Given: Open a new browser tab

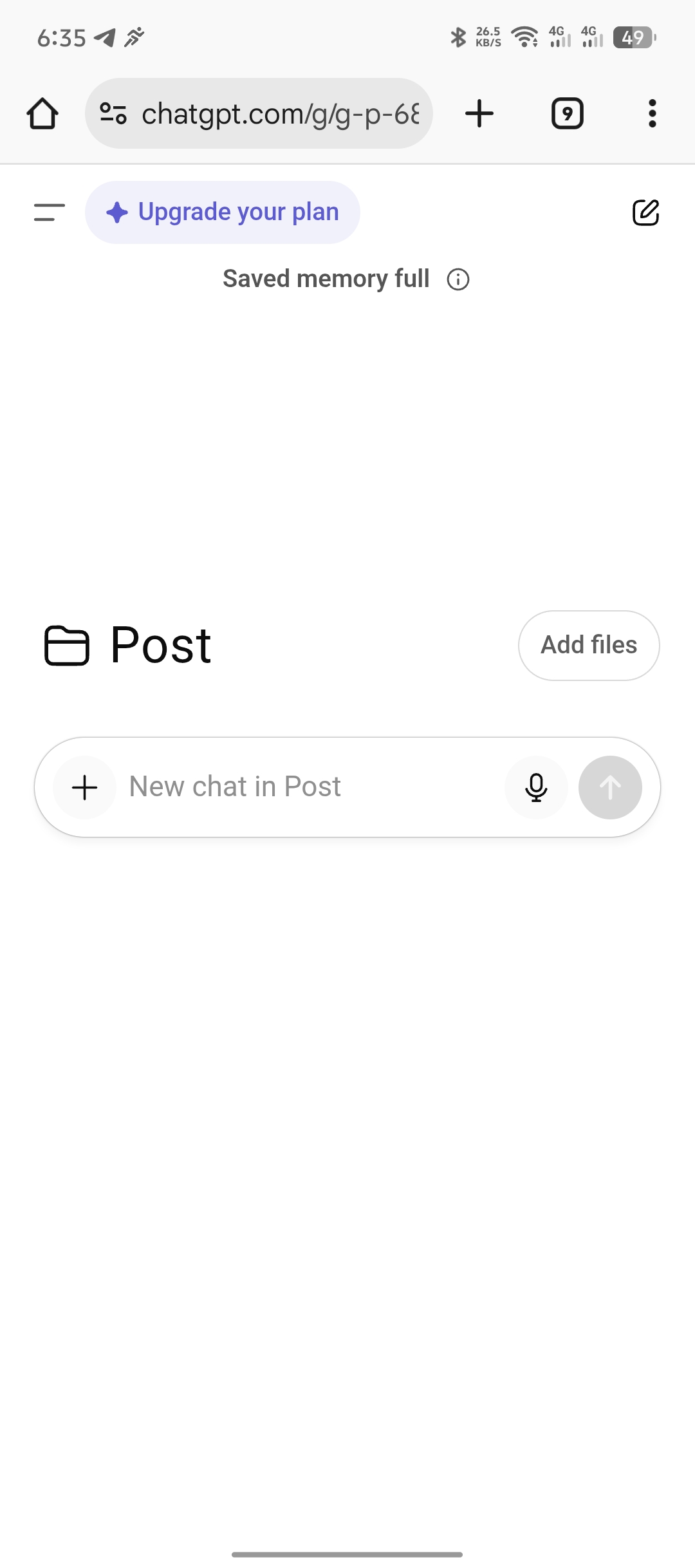Looking at the screenshot, I should (479, 114).
